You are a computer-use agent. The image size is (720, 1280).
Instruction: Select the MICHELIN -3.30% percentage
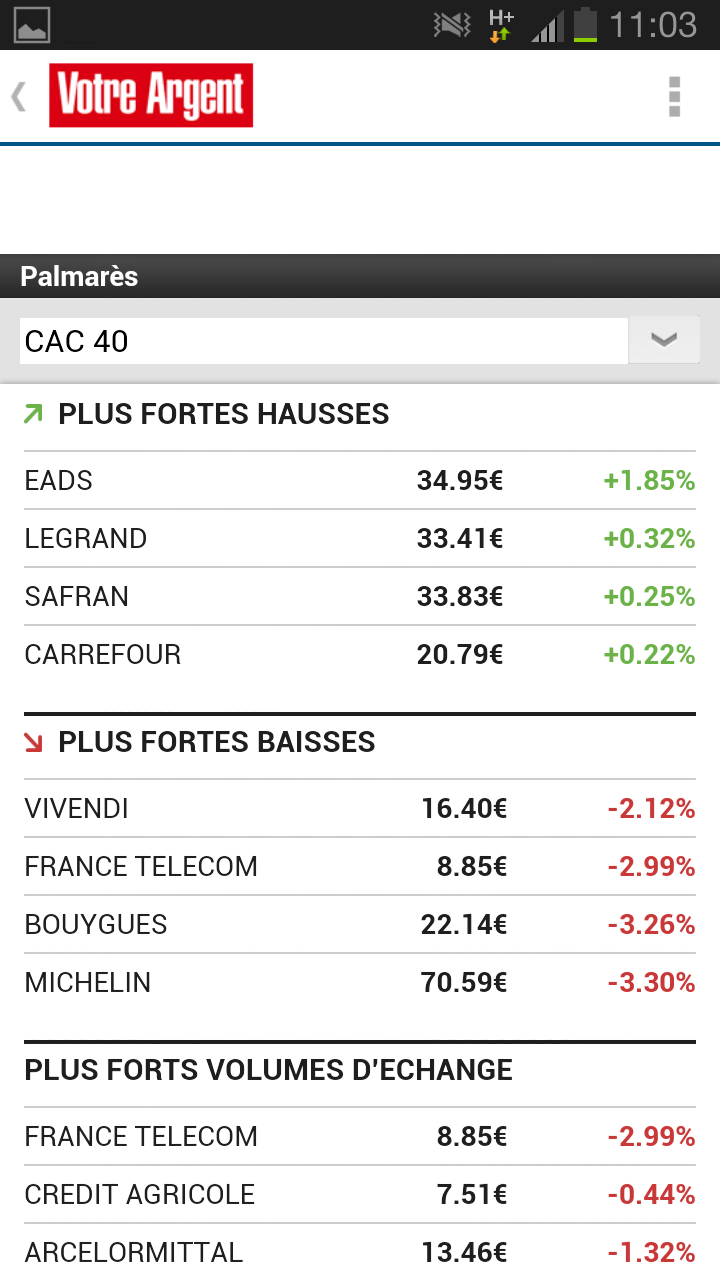pyautogui.click(x=651, y=982)
